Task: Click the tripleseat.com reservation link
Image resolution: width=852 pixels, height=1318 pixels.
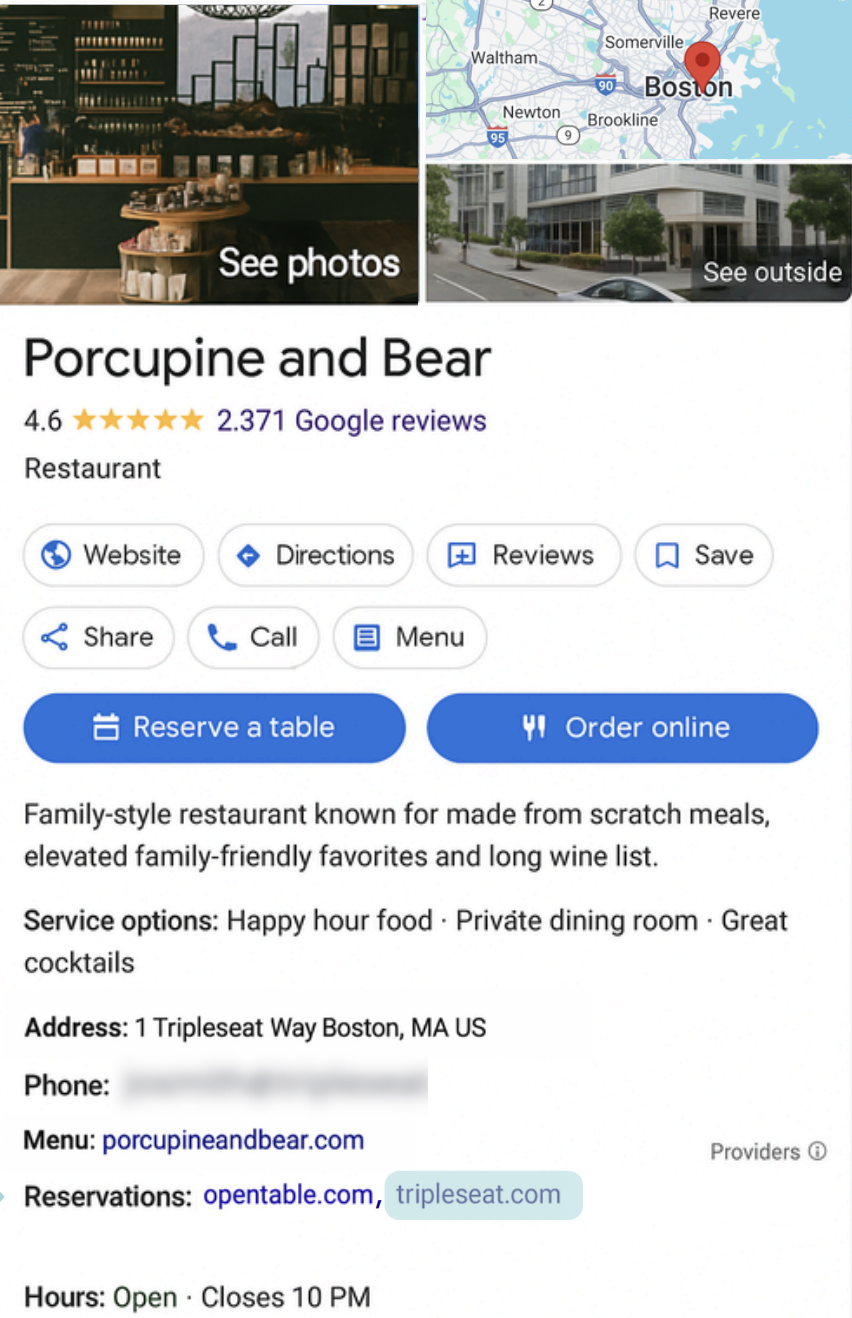Action: coord(479,1194)
